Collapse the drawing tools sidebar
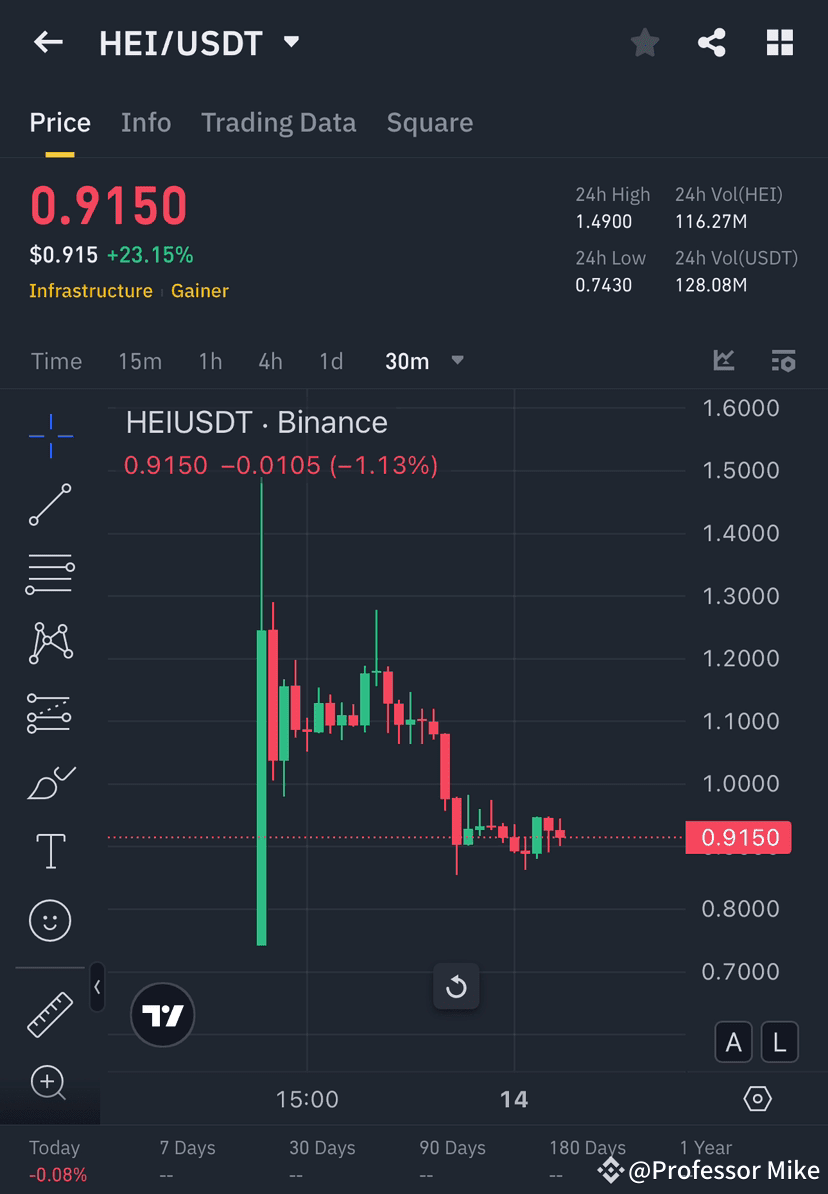 click(x=97, y=988)
